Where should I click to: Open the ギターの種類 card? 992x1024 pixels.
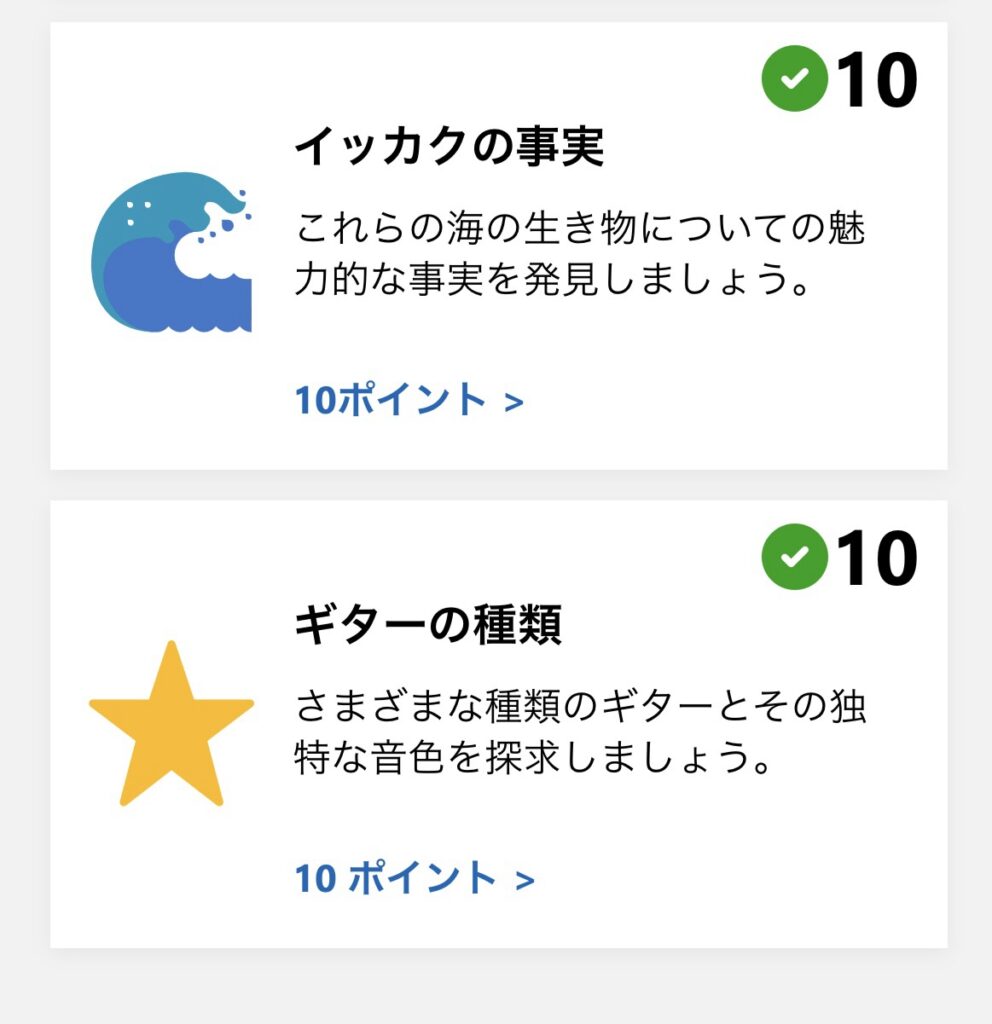[428, 627]
